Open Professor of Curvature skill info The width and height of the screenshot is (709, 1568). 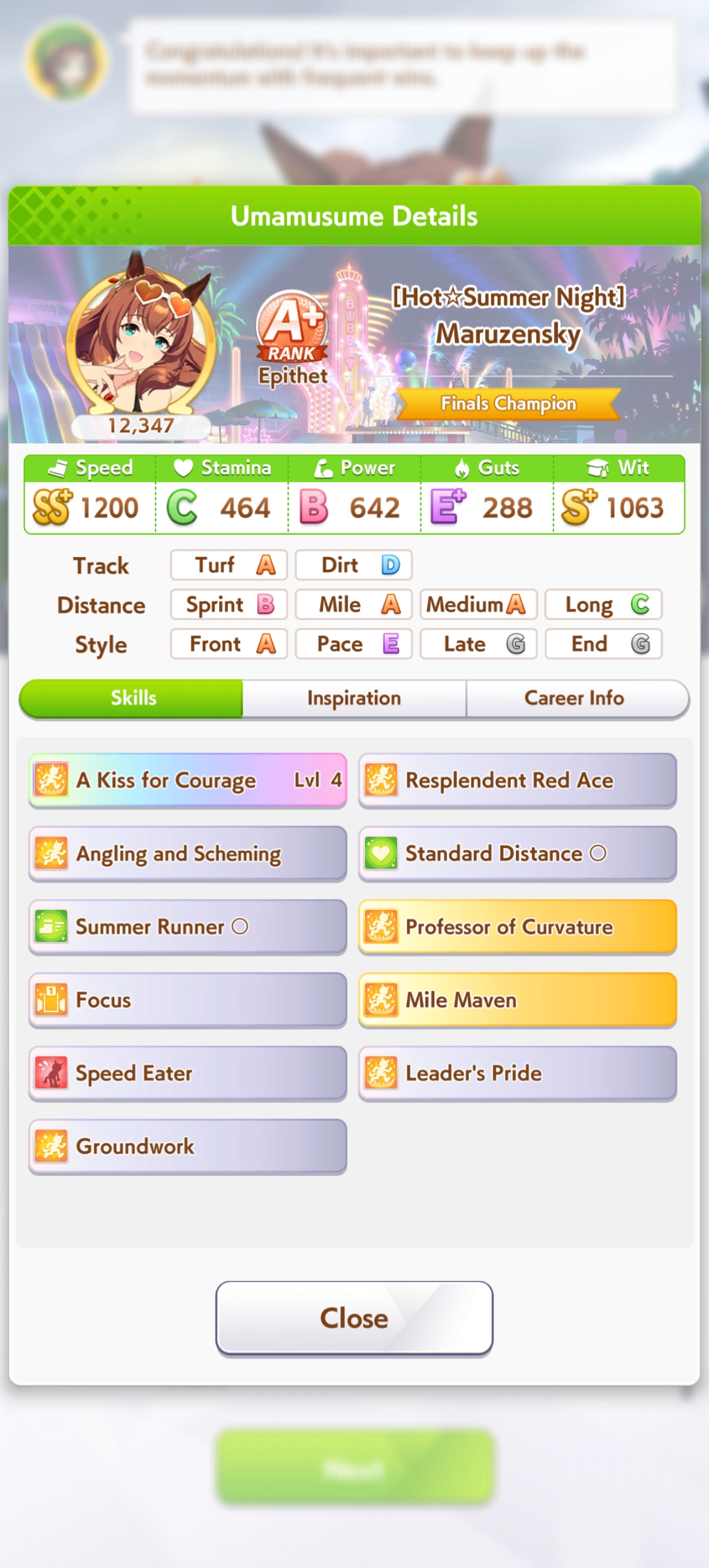point(517,926)
